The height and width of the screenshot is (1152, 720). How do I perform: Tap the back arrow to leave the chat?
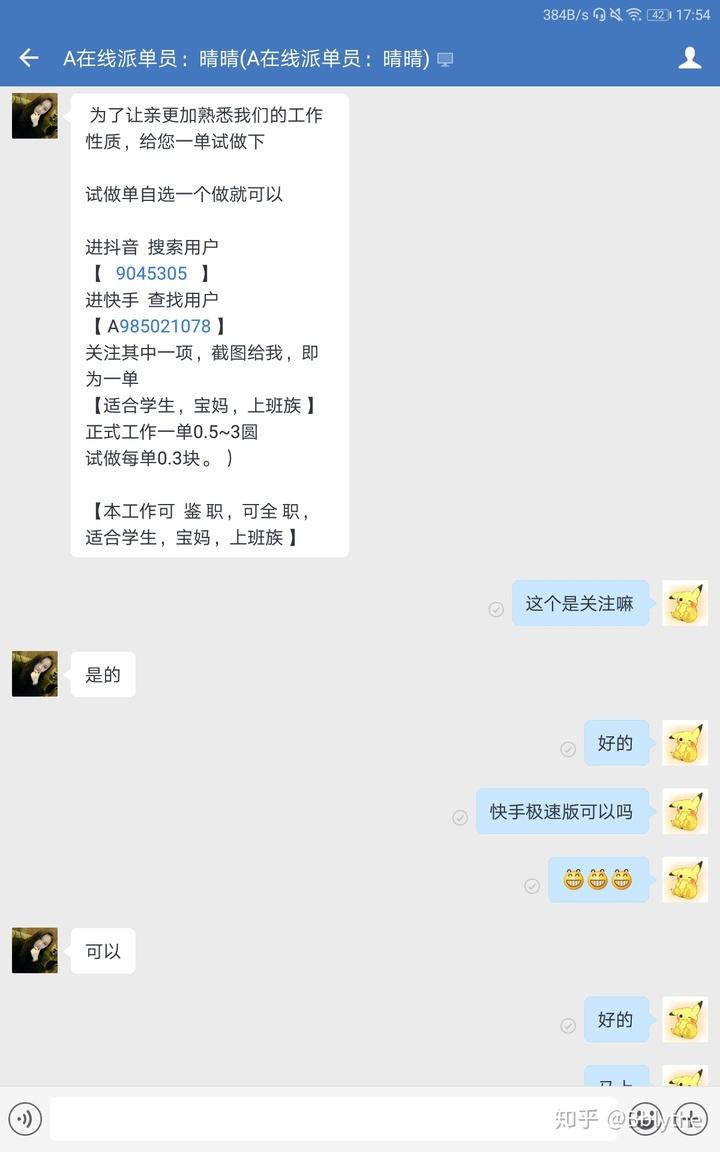(27, 58)
